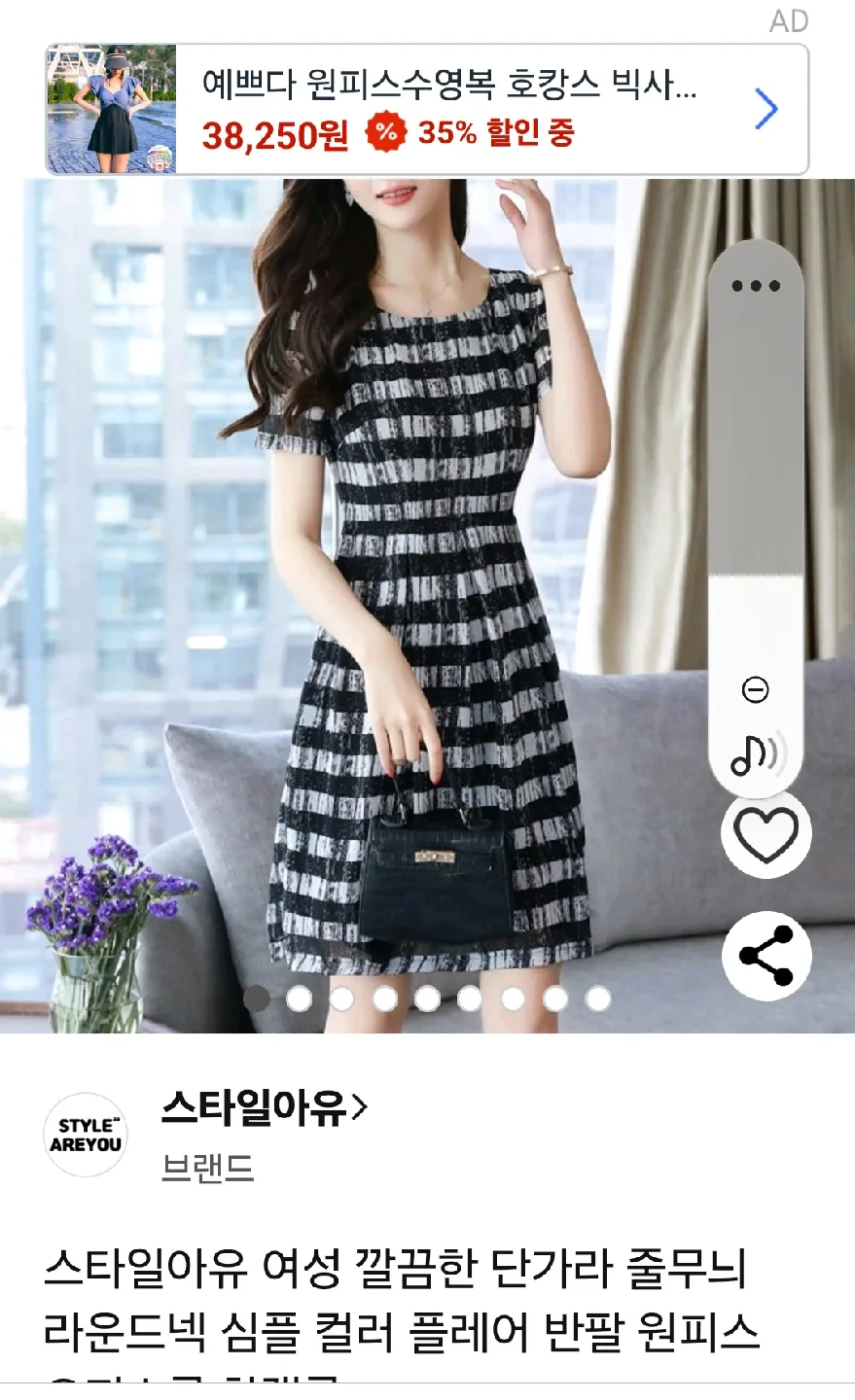Like this dress with the heart
Image resolution: width=855 pixels, height=1400 pixels.
pyautogui.click(x=766, y=835)
